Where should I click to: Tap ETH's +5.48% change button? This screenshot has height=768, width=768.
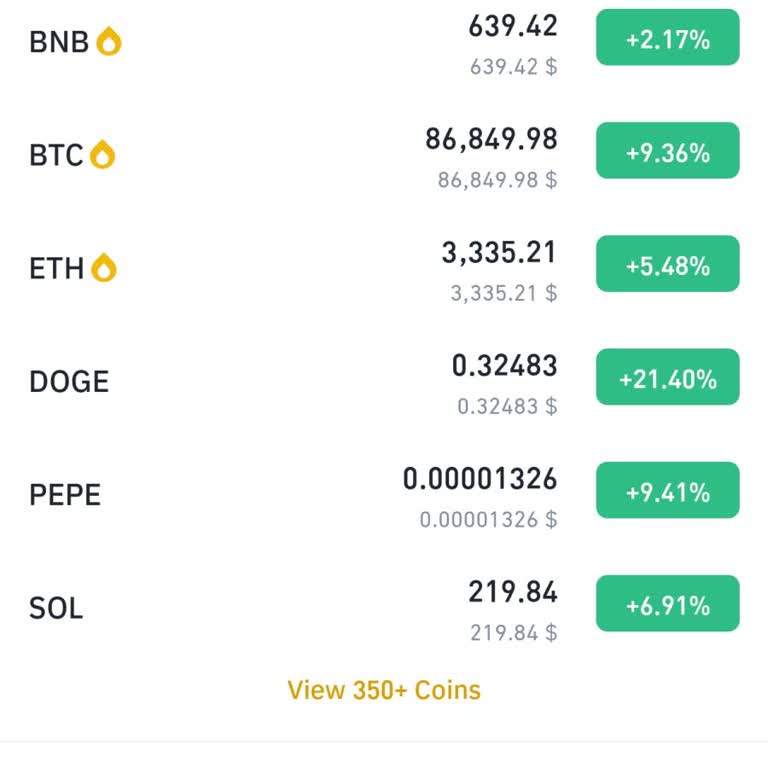pyautogui.click(x=667, y=266)
